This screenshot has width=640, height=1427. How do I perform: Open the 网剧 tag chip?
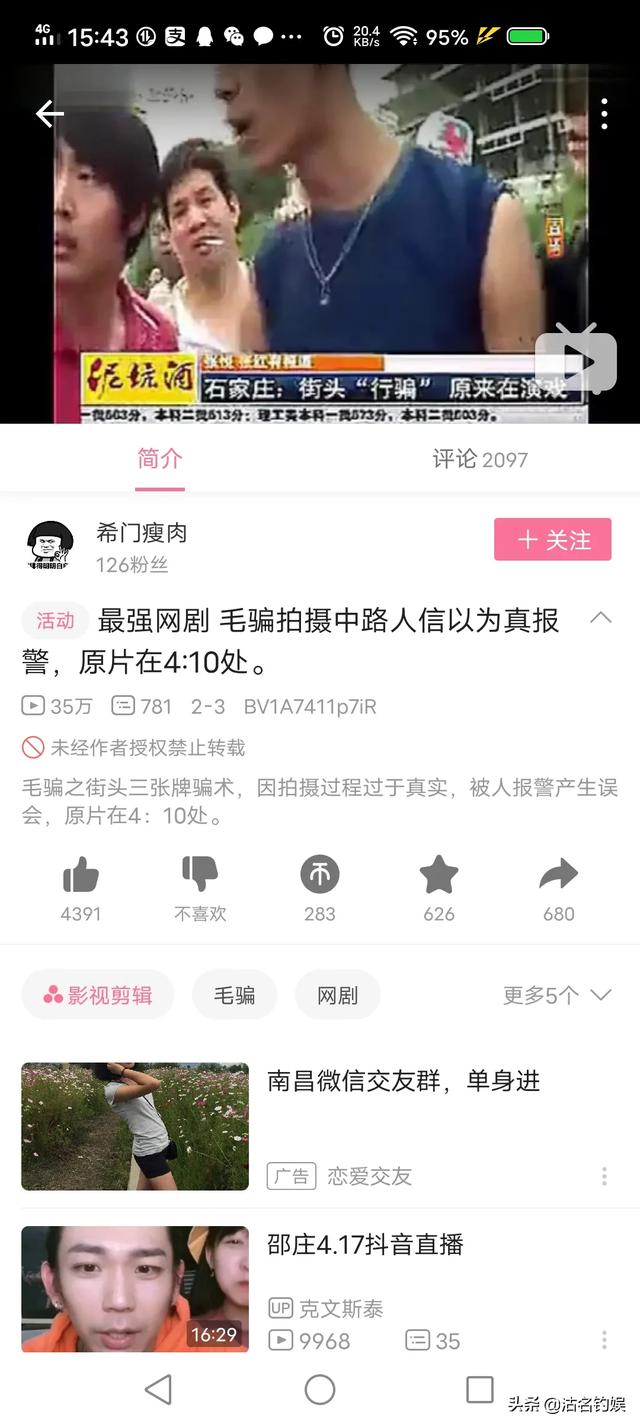pyautogui.click(x=338, y=995)
